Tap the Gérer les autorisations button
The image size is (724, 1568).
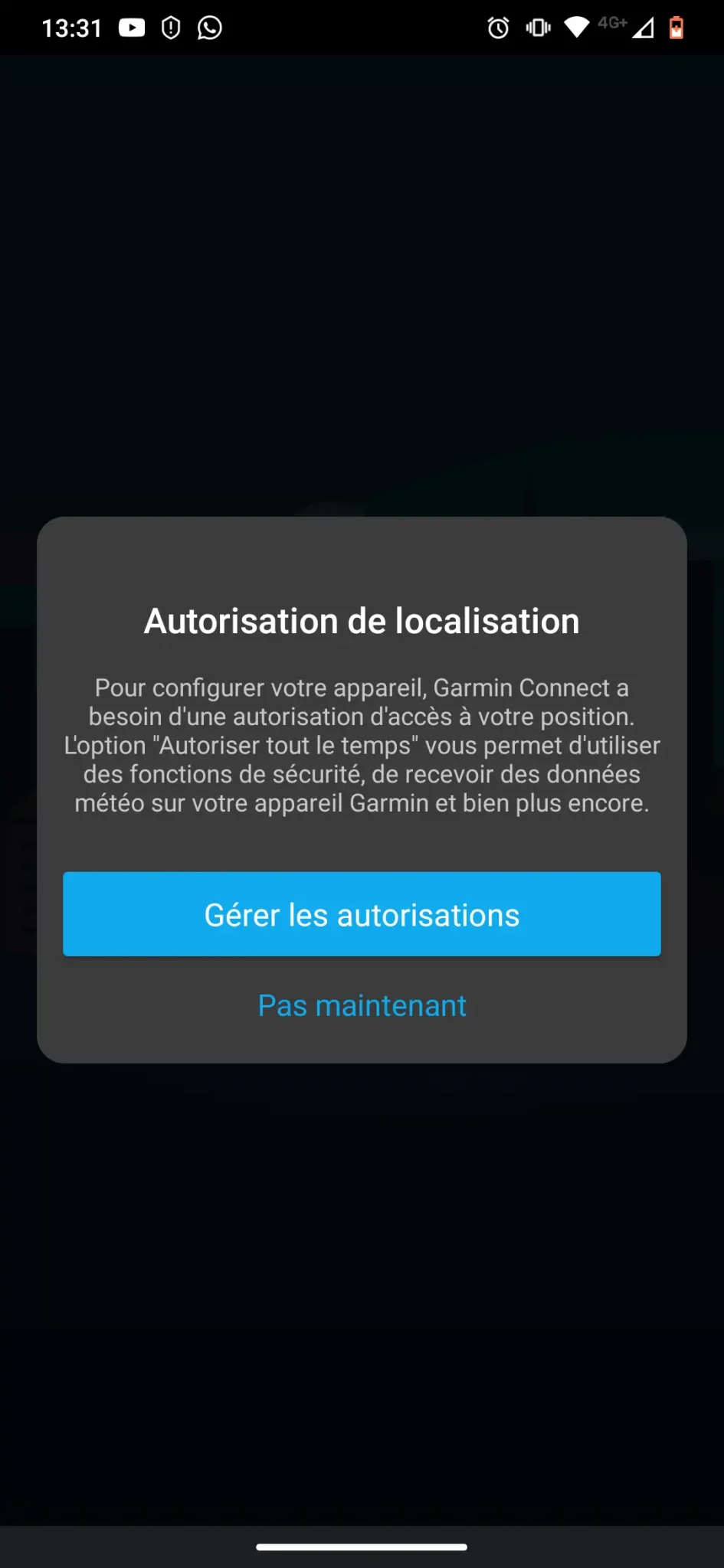(362, 914)
